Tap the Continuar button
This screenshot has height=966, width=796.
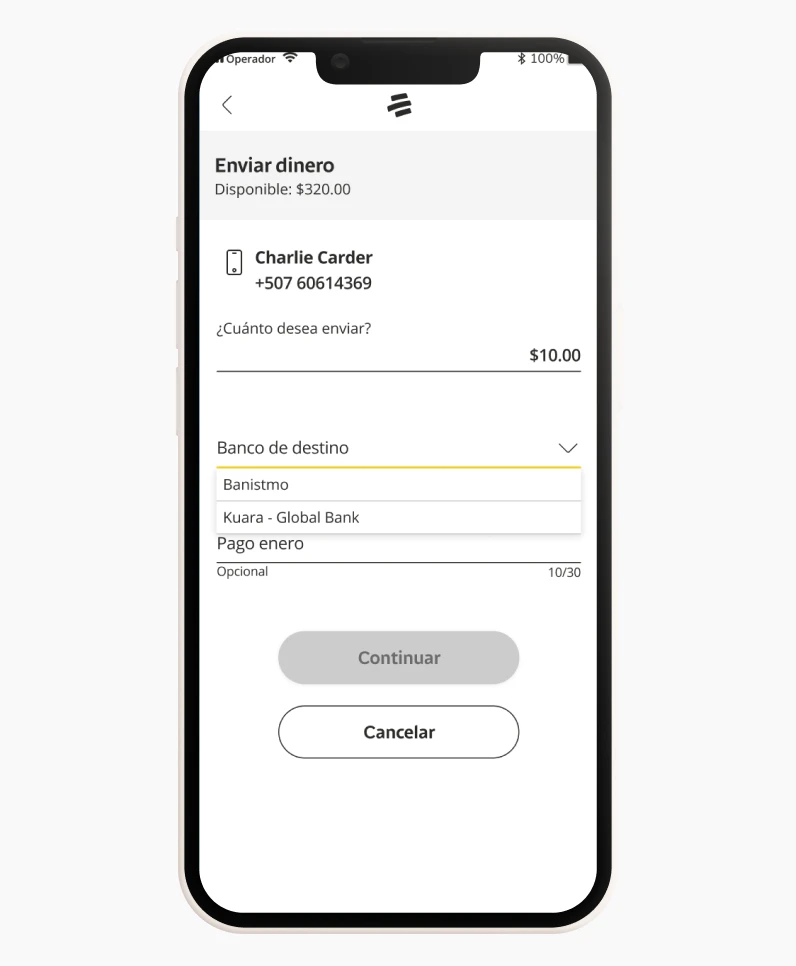pos(398,658)
